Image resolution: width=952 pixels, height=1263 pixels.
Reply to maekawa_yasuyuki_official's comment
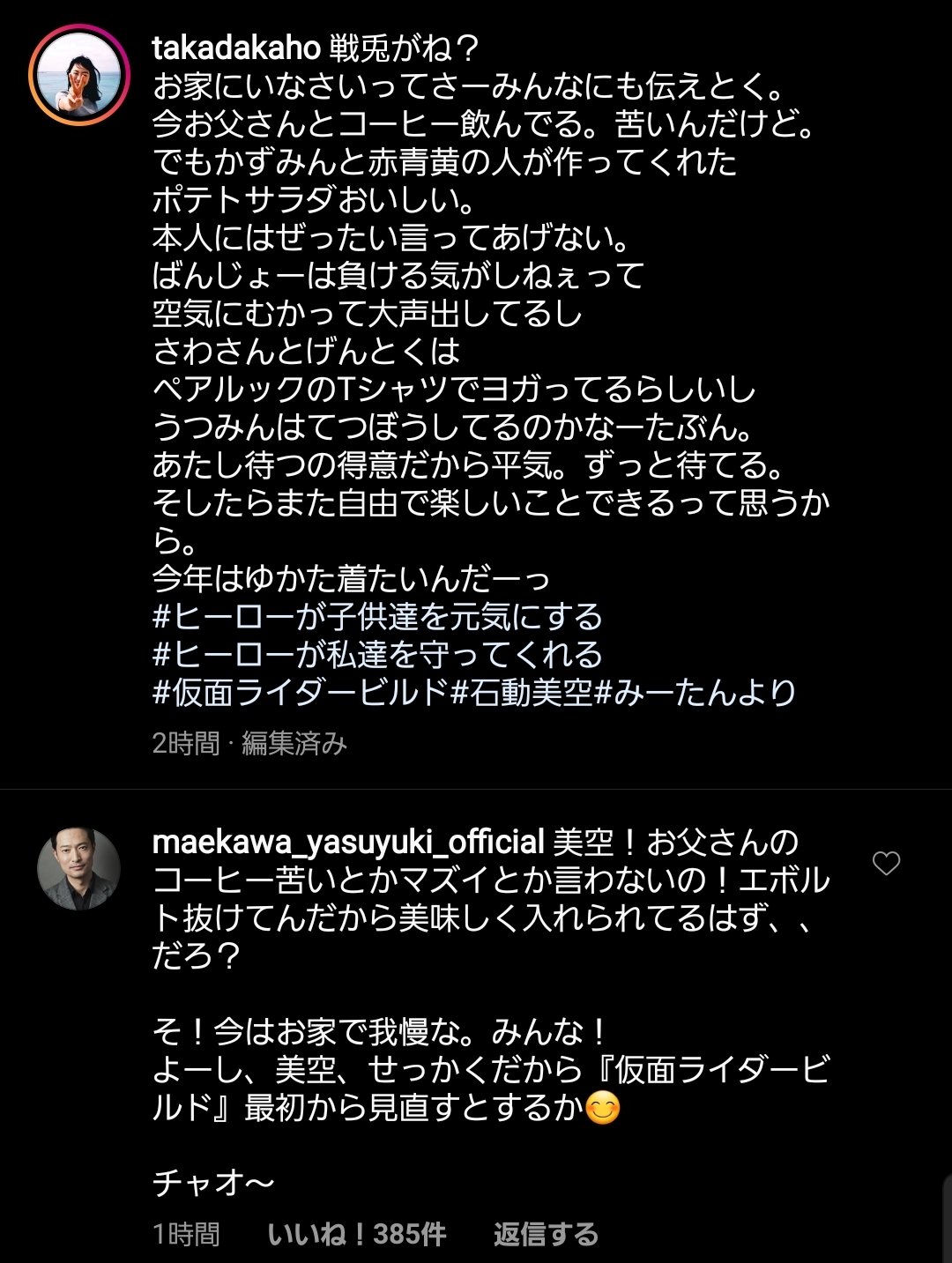tap(546, 1234)
